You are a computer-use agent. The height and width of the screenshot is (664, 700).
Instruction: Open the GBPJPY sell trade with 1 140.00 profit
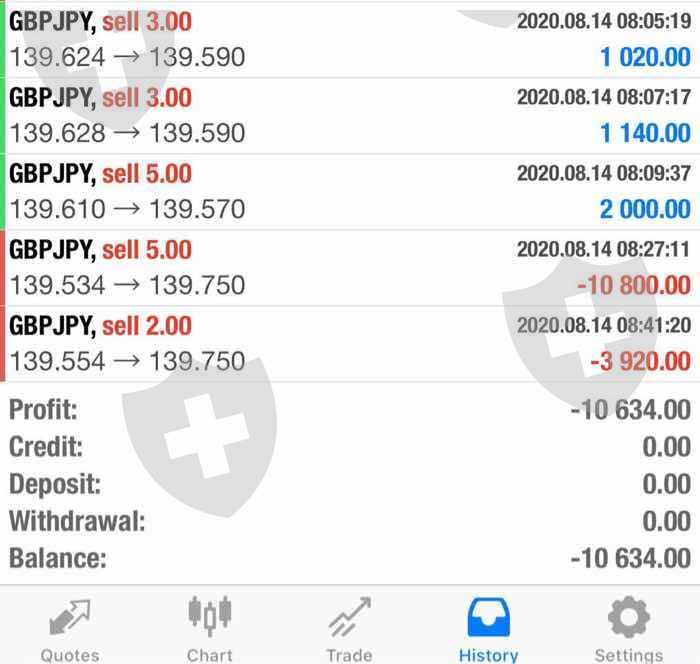click(350, 116)
